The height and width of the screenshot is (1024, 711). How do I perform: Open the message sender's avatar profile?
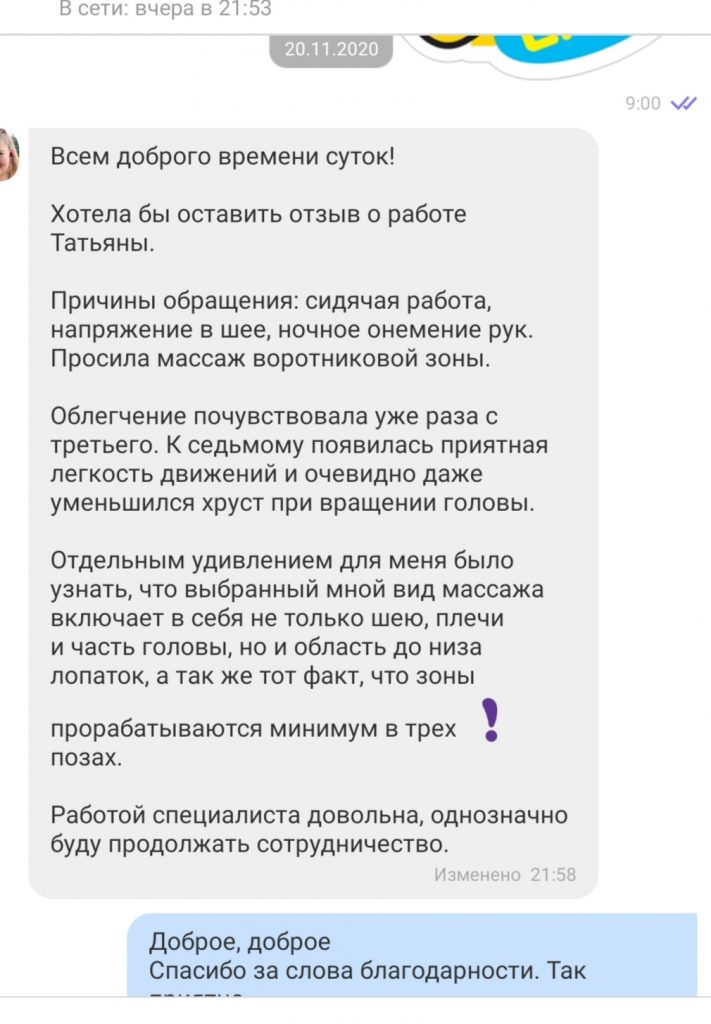[8, 153]
